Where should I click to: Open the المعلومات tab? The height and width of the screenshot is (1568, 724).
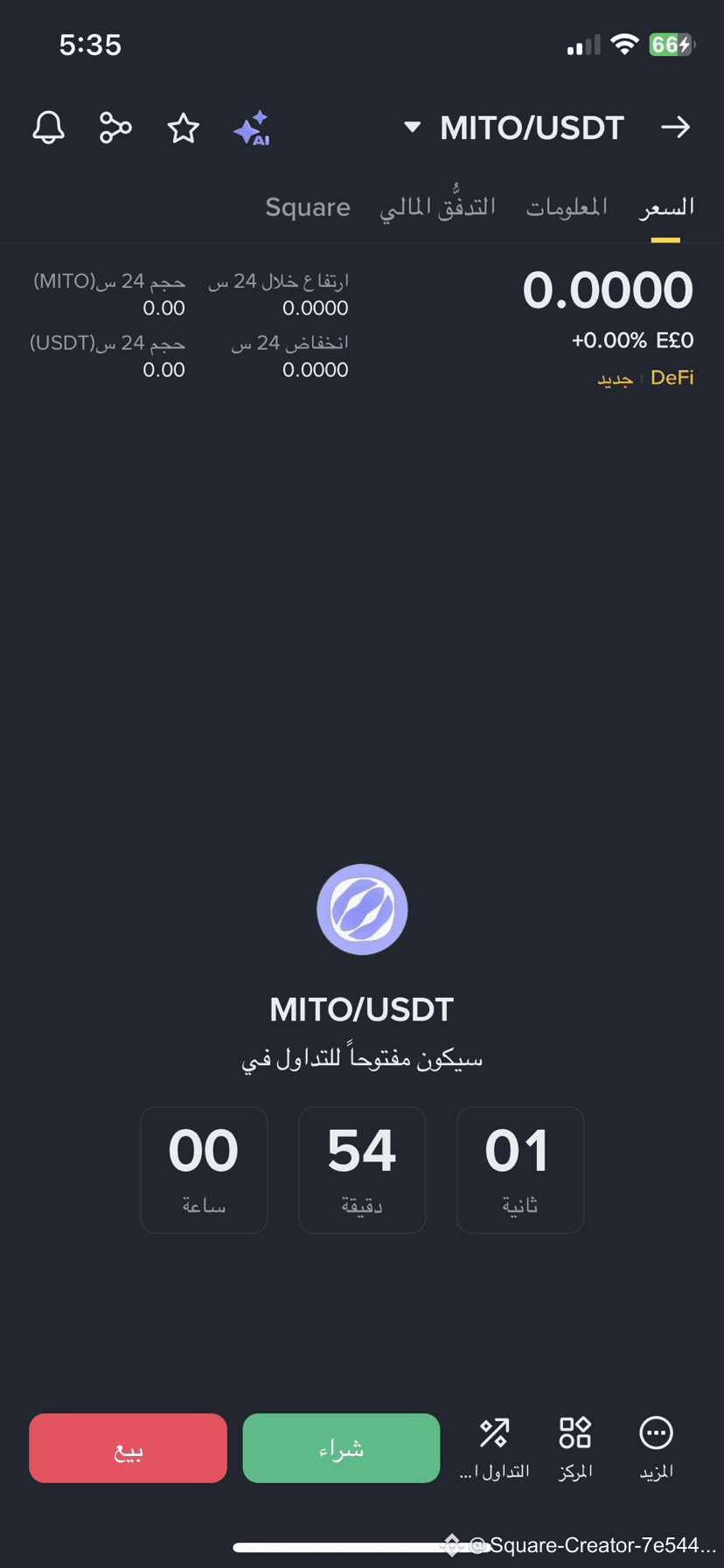[567, 207]
